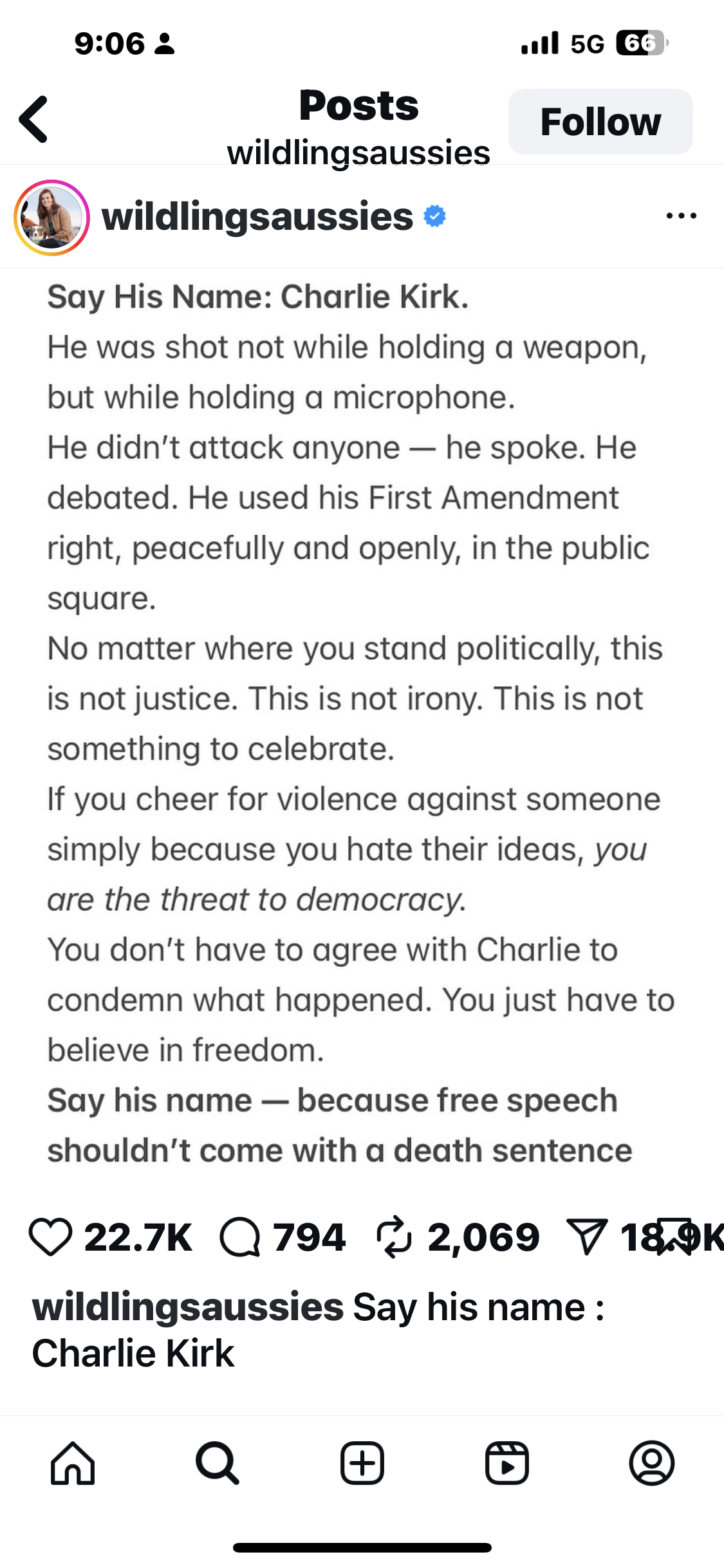724x1568 pixels.
Task: Open comments on this post
Action: (x=239, y=1237)
